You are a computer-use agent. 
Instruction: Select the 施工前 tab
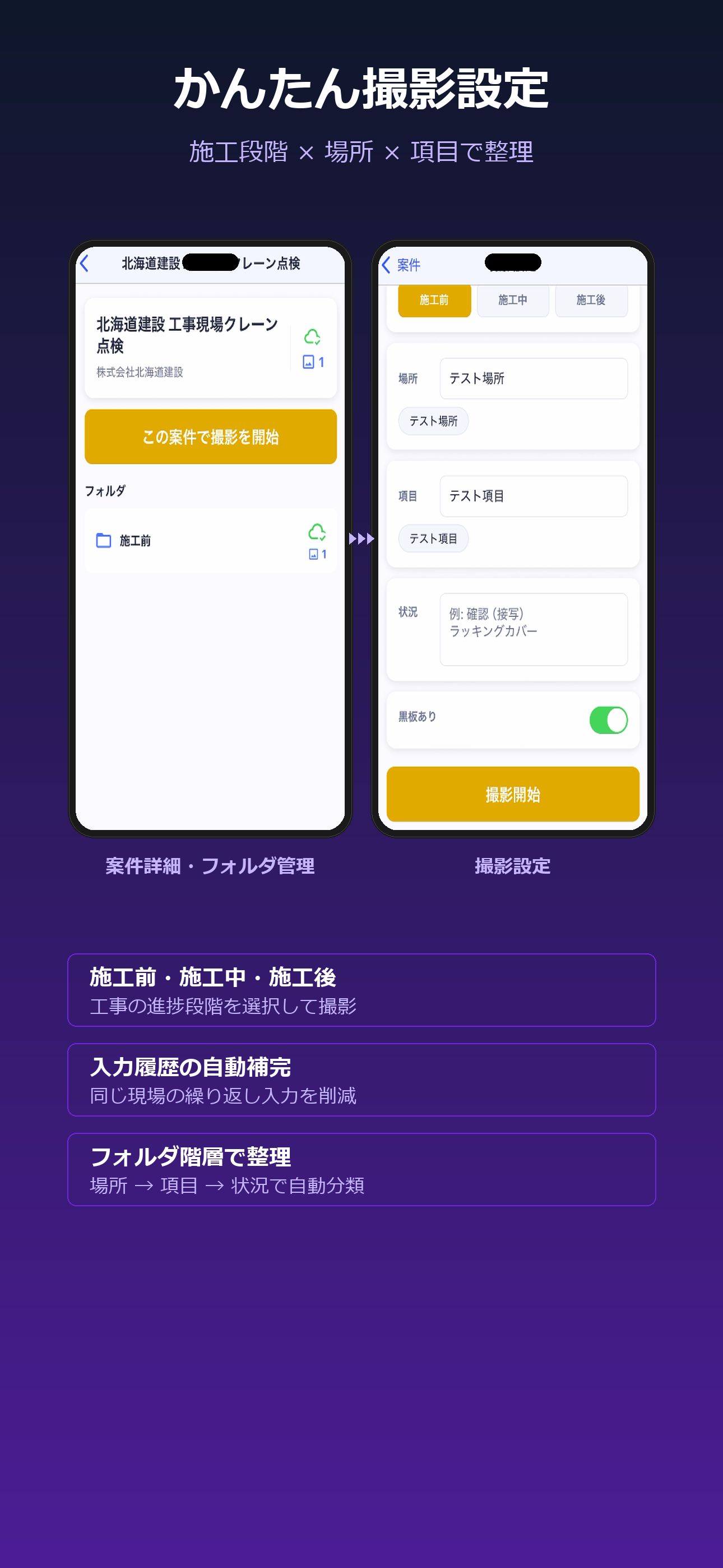pyautogui.click(x=434, y=300)
